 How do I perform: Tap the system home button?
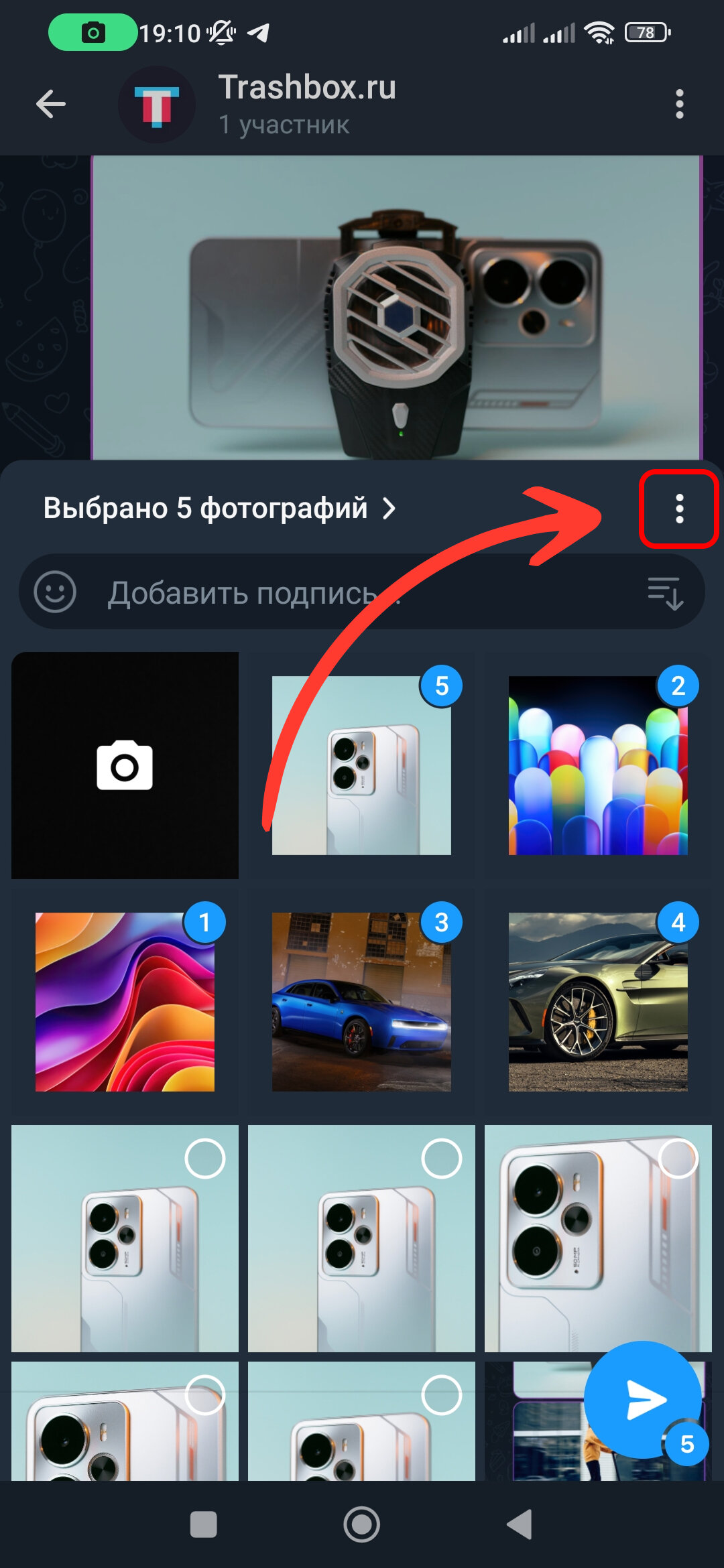click(362, 1524)
